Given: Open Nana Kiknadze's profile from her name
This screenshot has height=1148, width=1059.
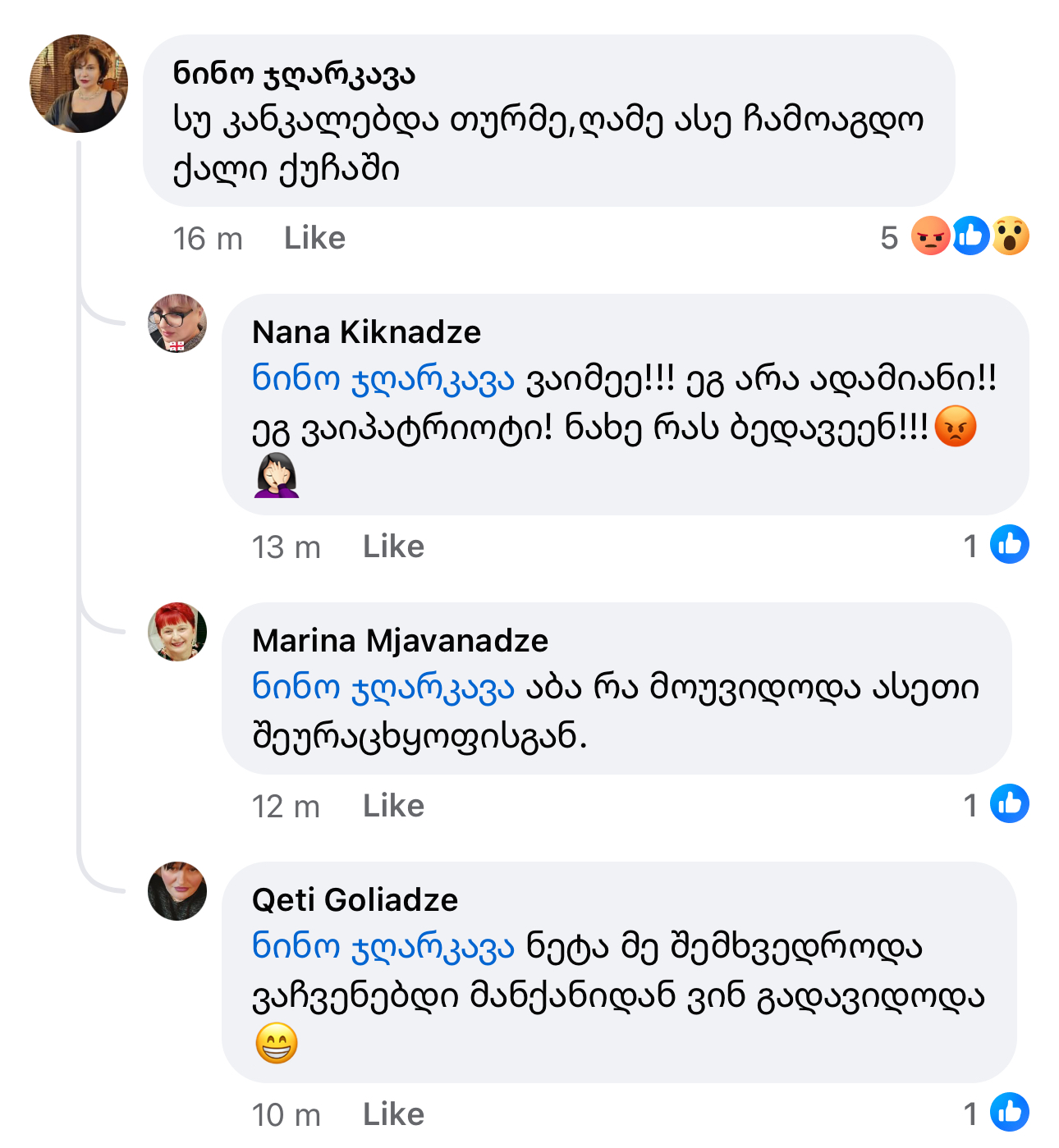Looking at the screenshot, I should pyautogui.click(x=366, y=332).
